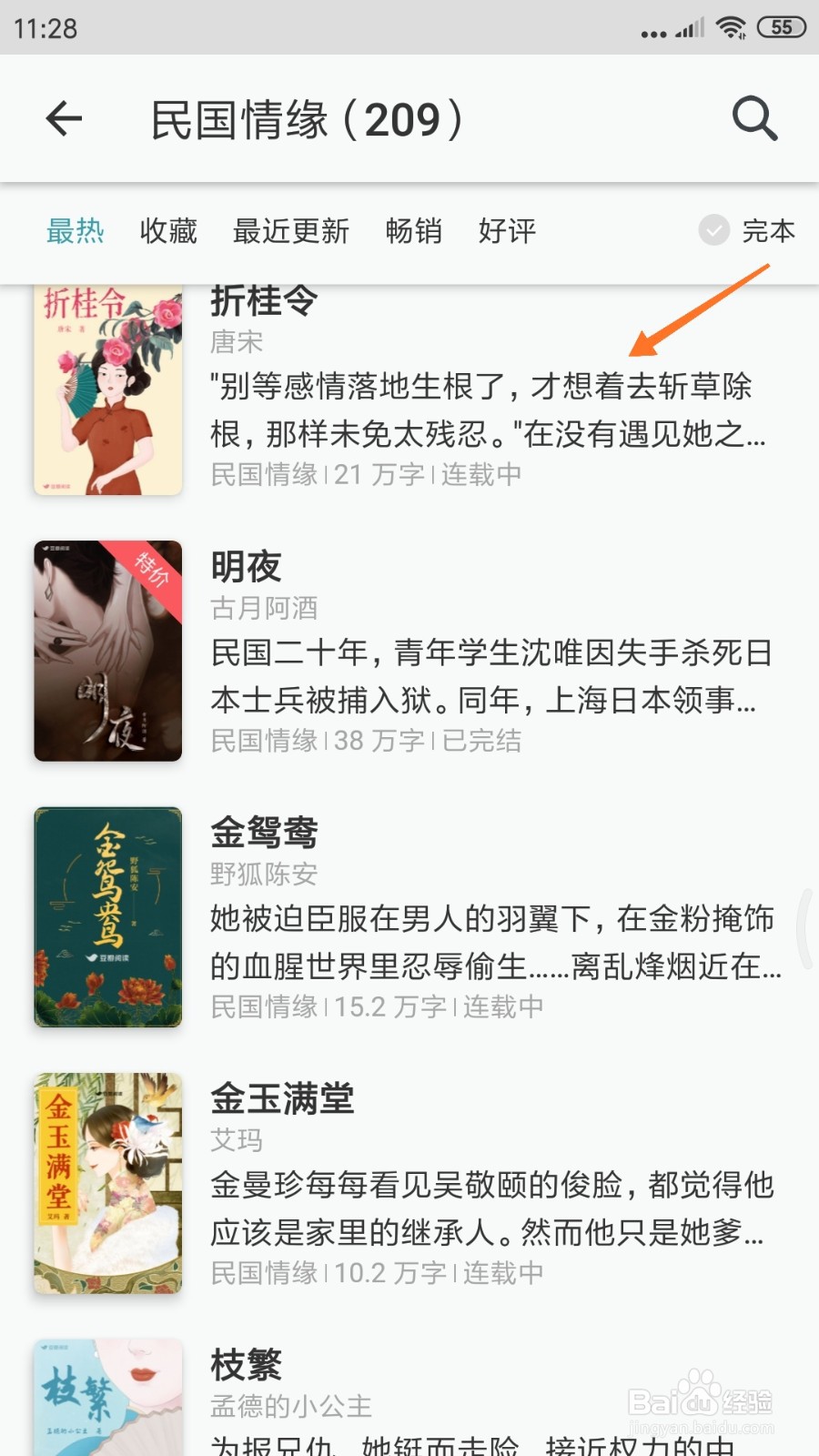Check the 完本 filter
The width and height of the screenshot is (819, 1456).
pos(747,231)
